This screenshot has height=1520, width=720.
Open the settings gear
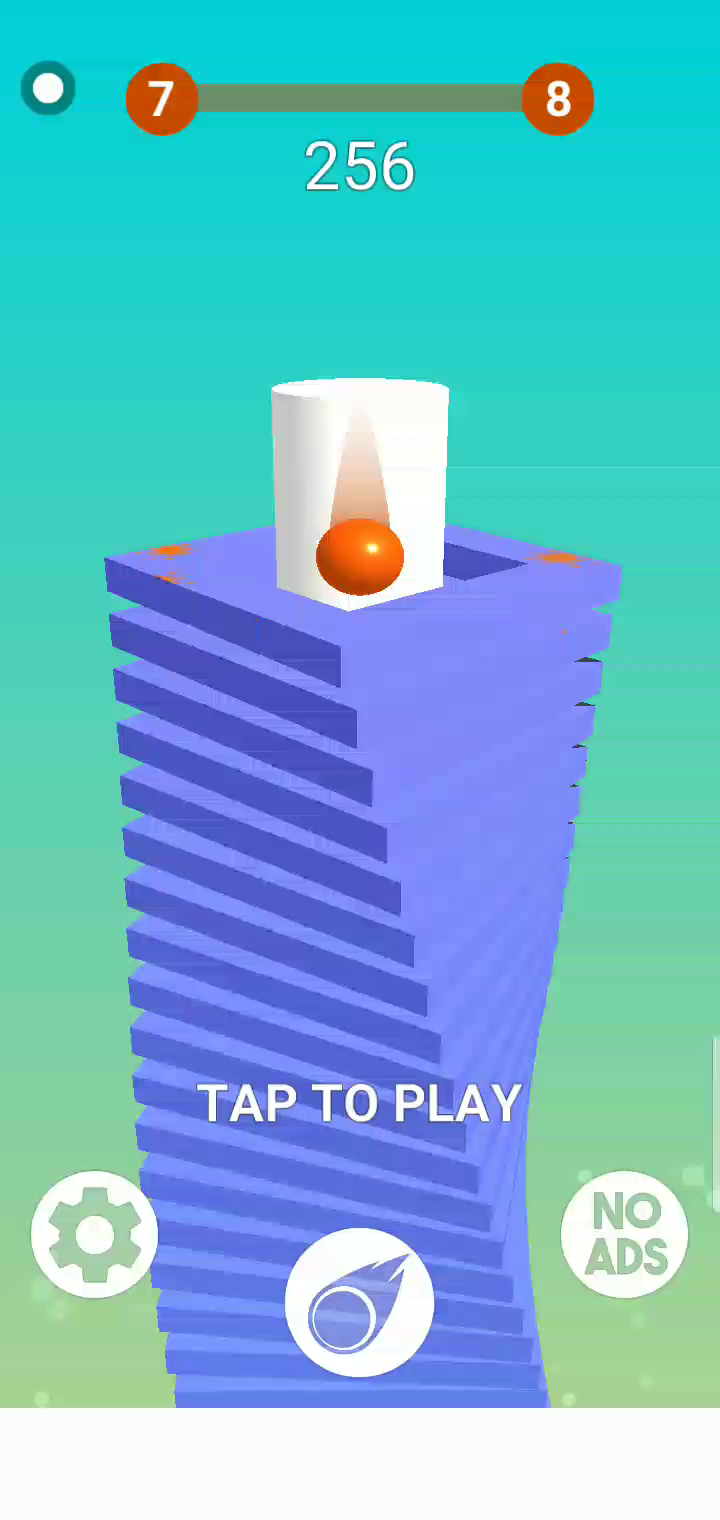click(x=94, y=1235)
